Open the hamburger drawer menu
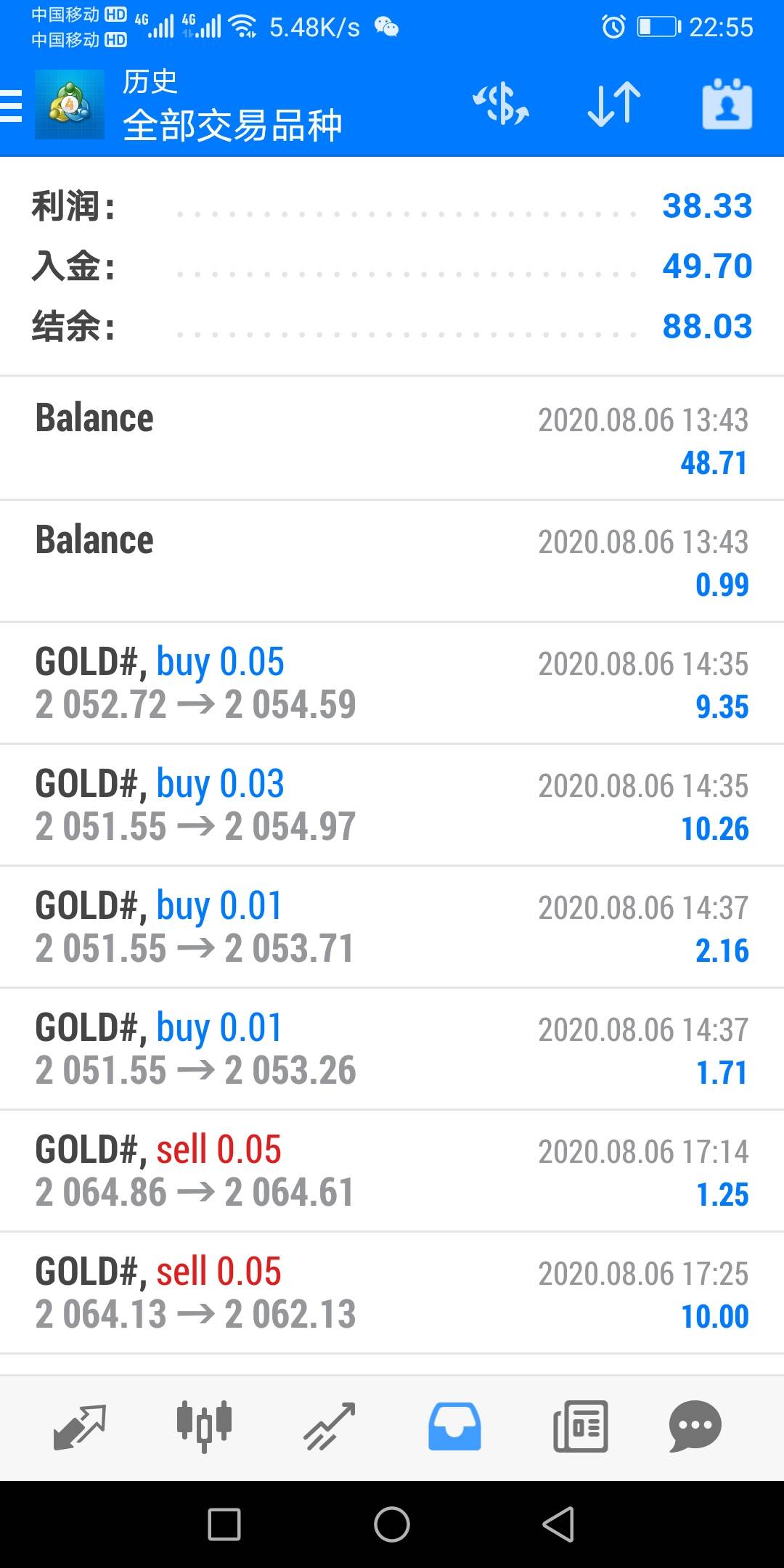The height and width of the screenshot is (1568, 784). [12, 105]
